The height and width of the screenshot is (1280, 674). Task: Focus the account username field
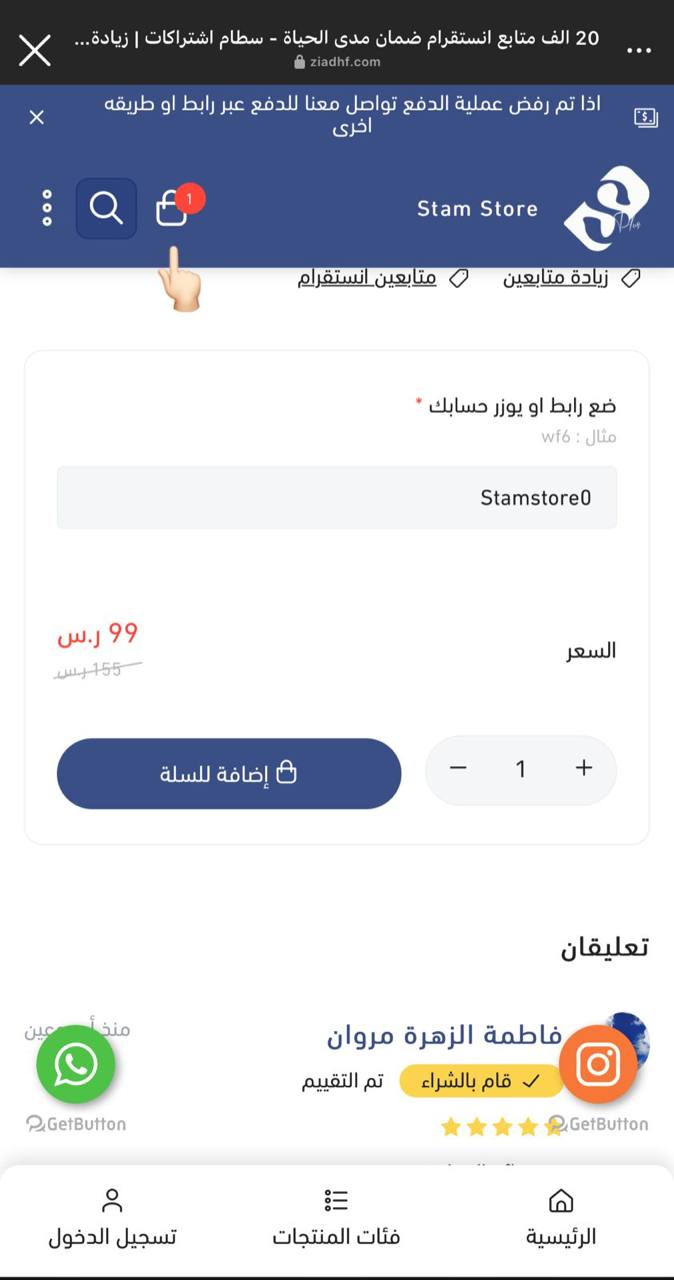pos(336,497)
